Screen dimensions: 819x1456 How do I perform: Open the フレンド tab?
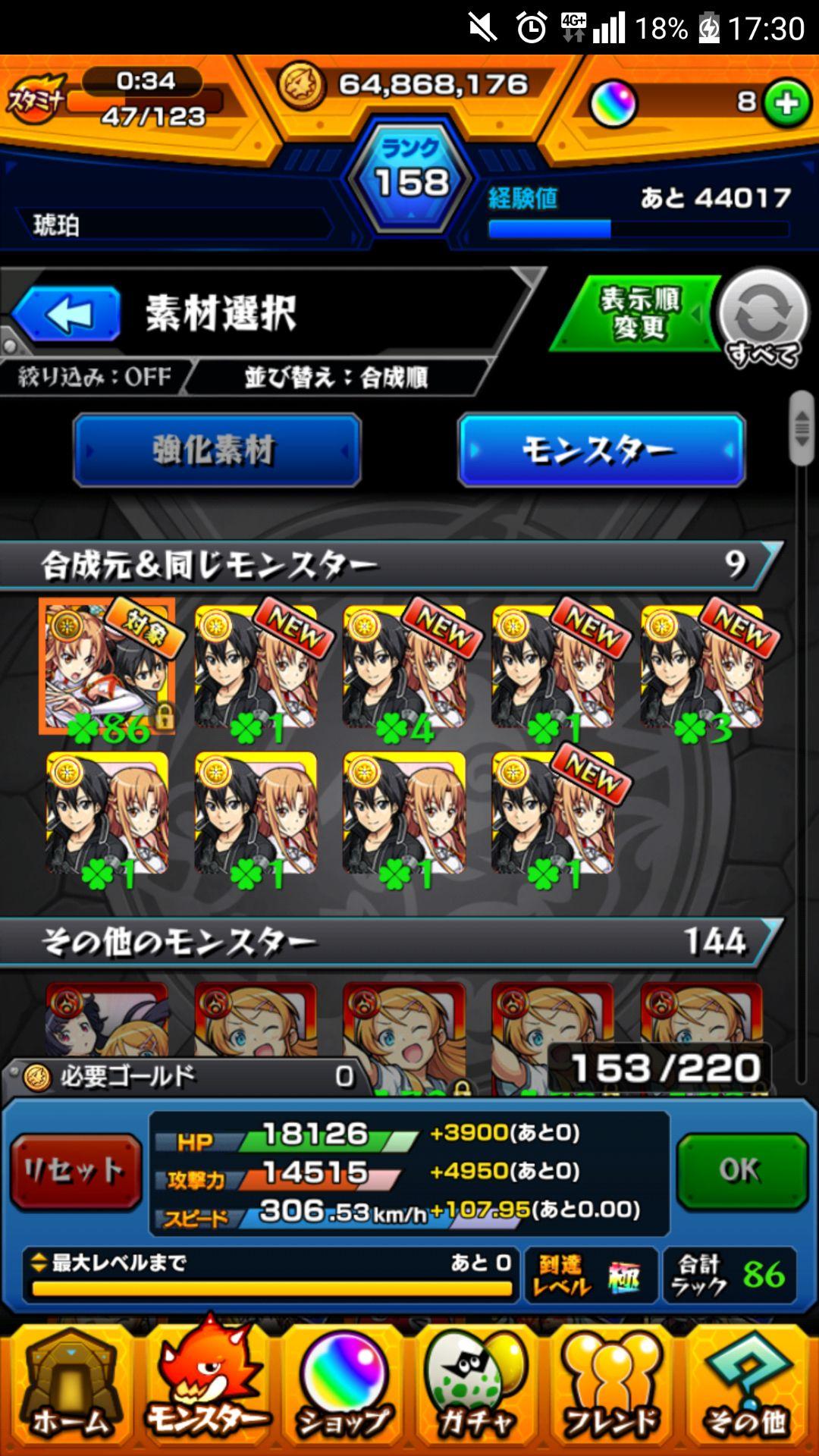click(x=611, y=1388)
